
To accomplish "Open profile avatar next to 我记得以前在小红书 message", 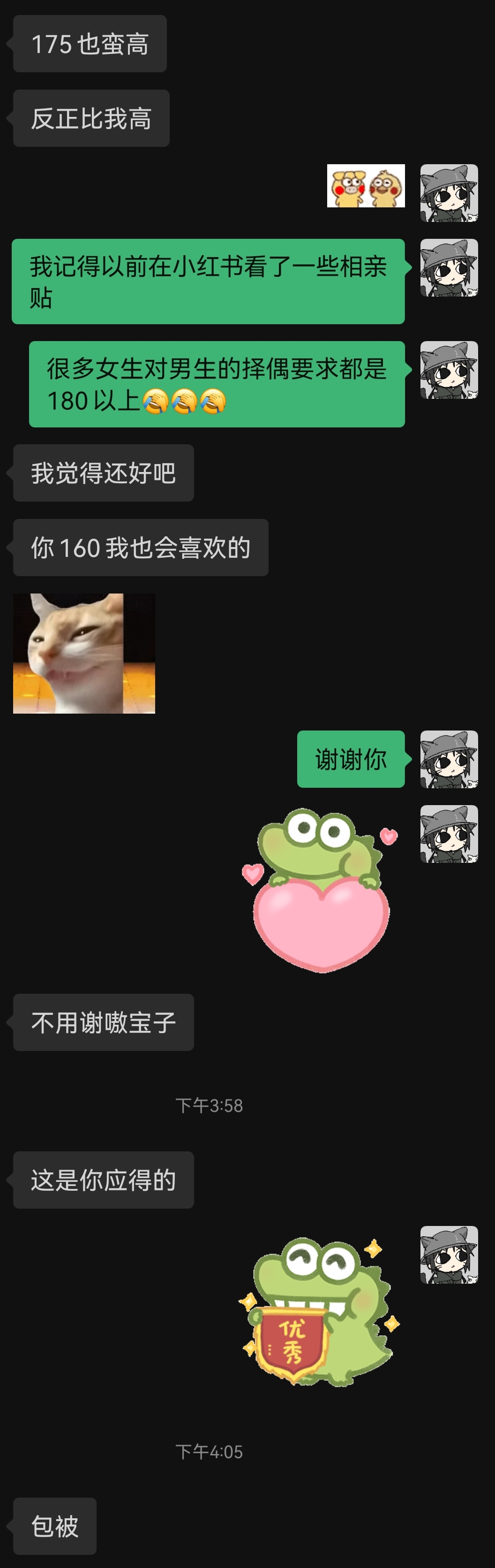I will tap(449, 268).
